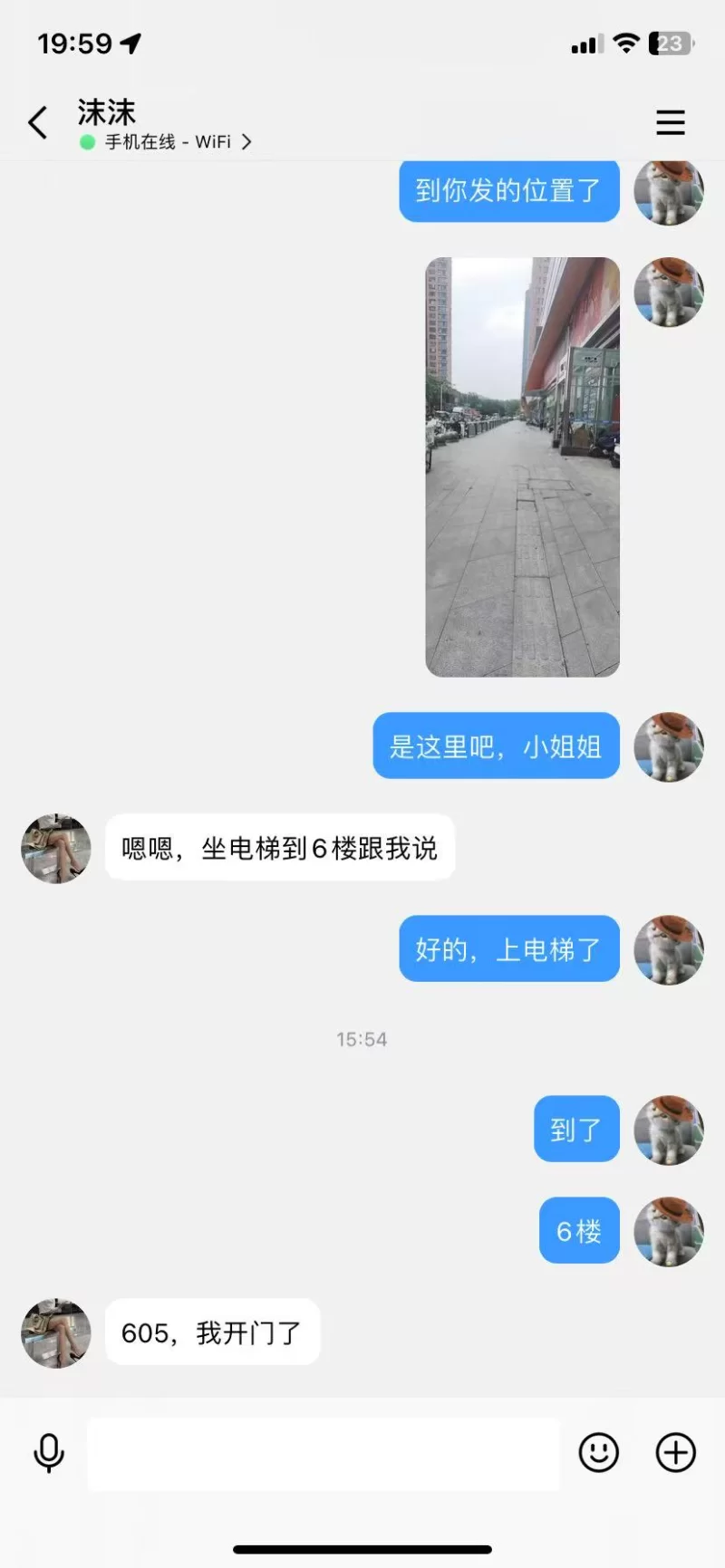Open my avatar beside the 6楼 message
Viewport: 725px width, 1568px height.
(669, 1231)
